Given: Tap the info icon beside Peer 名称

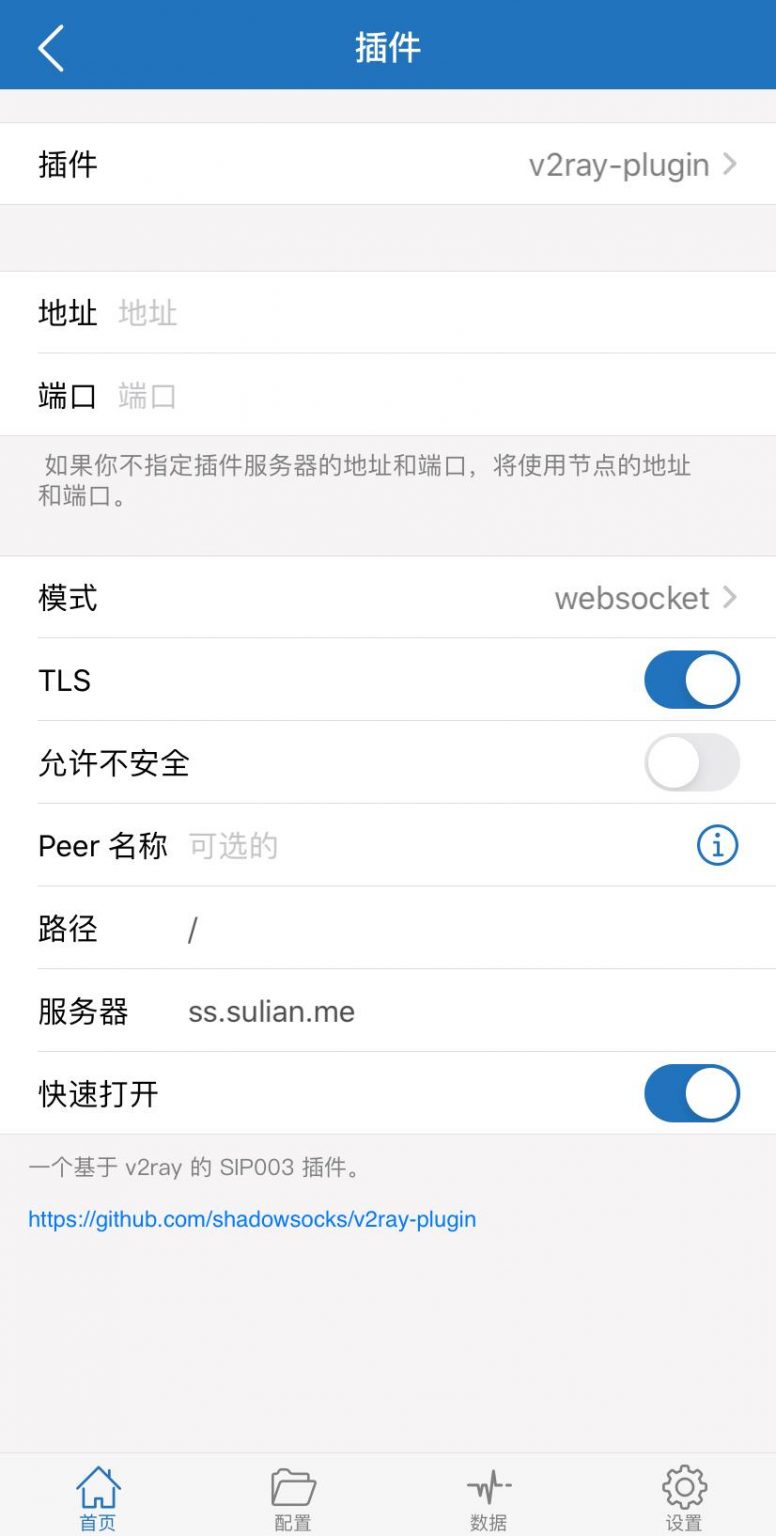Looking at the screenshot, I should [716, 845].
